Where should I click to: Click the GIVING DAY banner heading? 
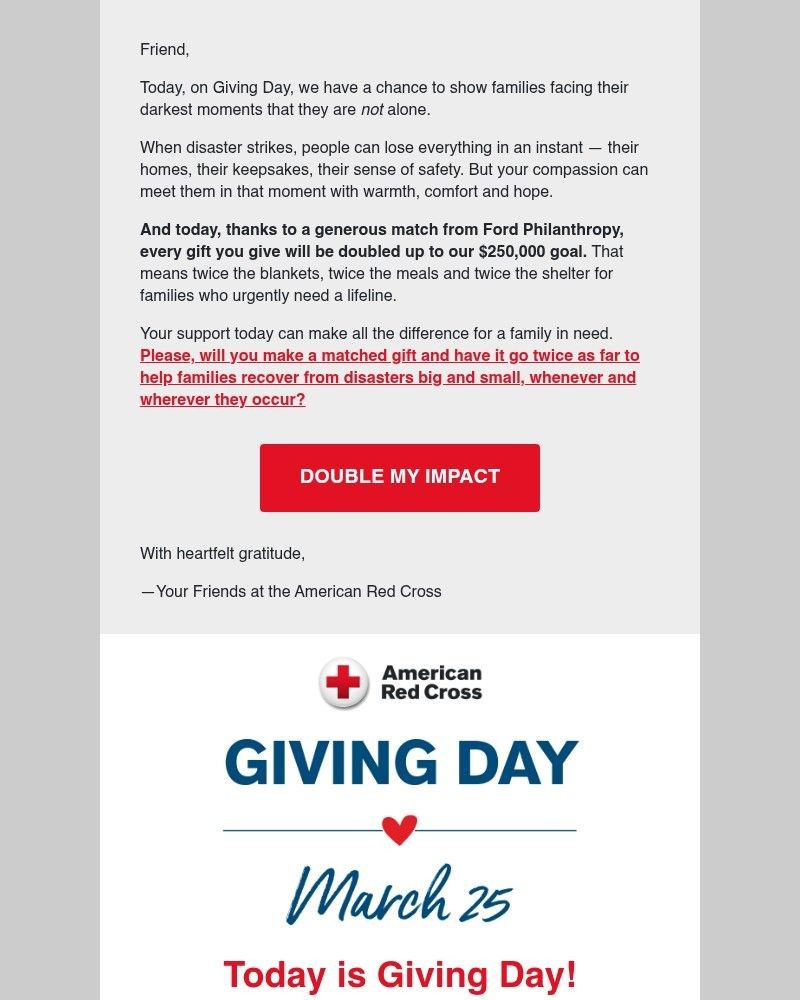(400, 762)
